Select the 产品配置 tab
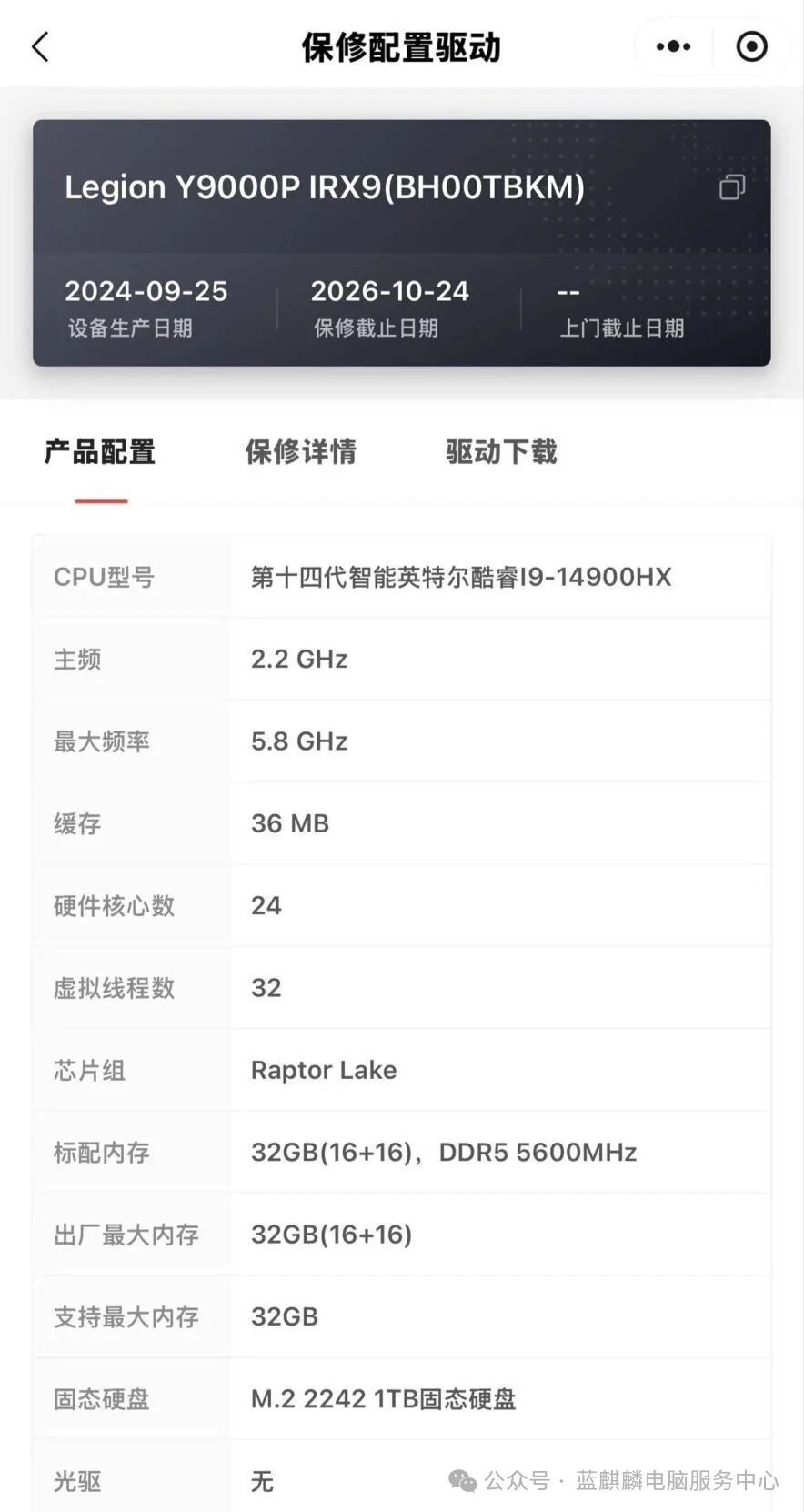Viewport: 804px width, 1512px height. click(x=100, y=452)
